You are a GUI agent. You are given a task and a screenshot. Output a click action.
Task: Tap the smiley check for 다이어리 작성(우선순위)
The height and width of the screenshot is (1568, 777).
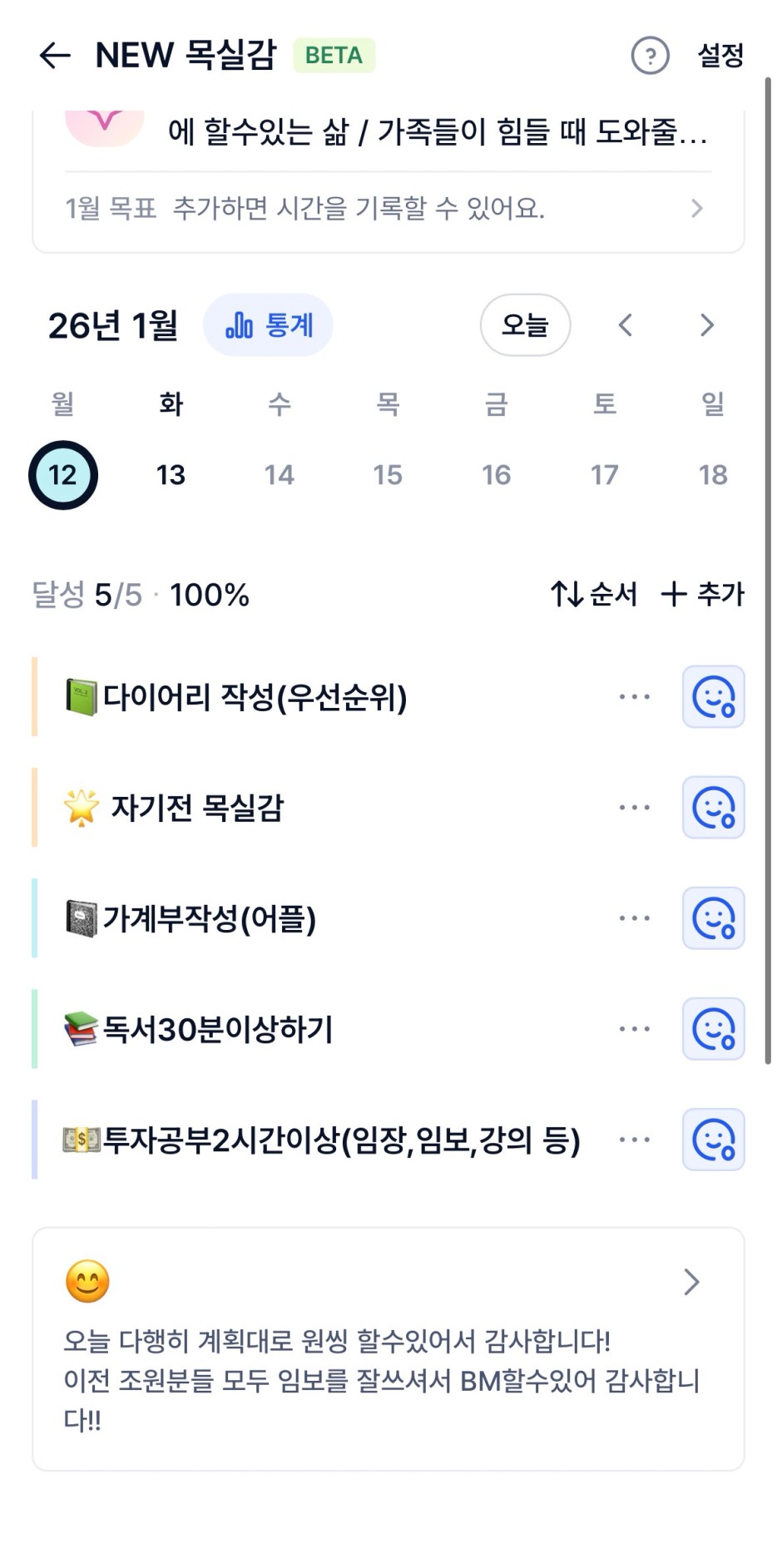(x=713, y=697)
